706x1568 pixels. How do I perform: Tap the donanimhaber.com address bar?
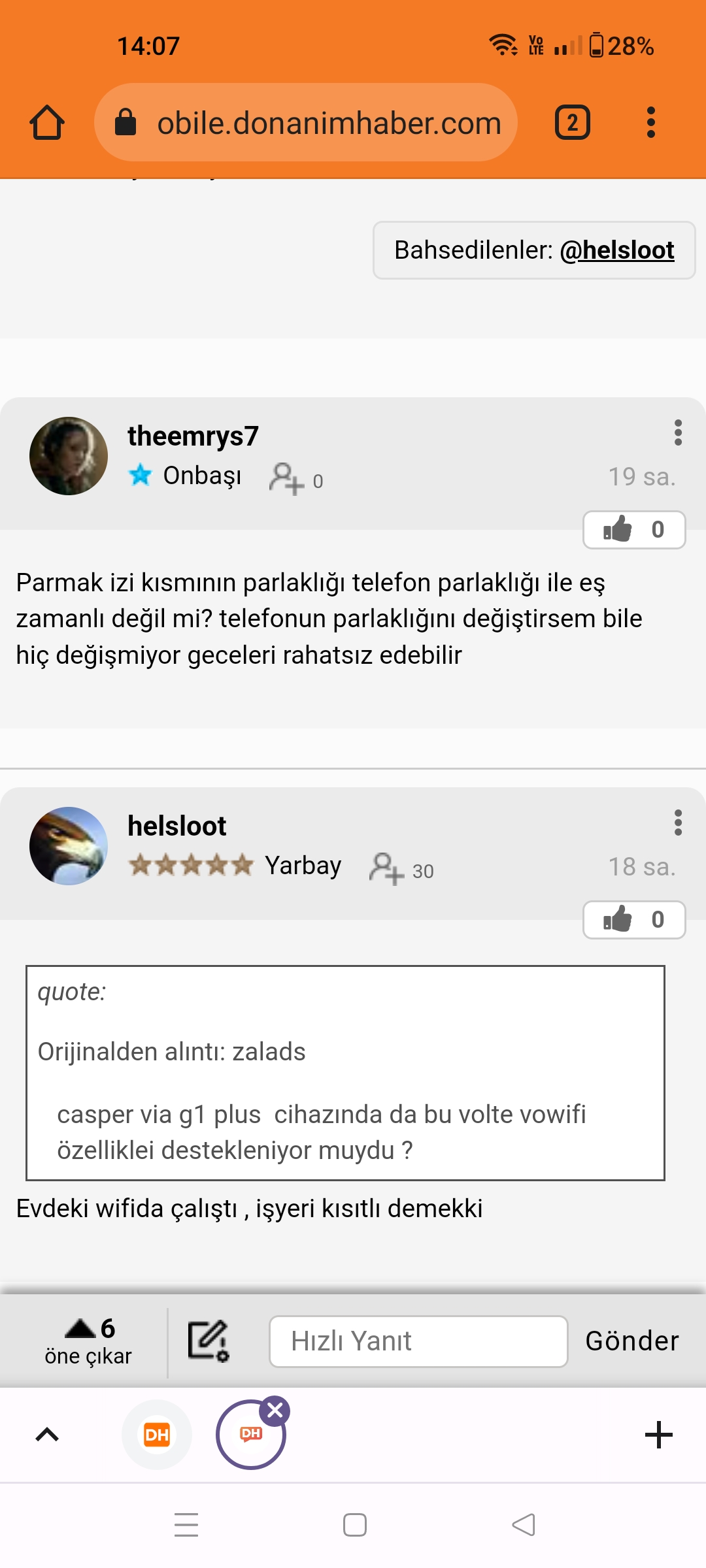[x=306, y=122]
